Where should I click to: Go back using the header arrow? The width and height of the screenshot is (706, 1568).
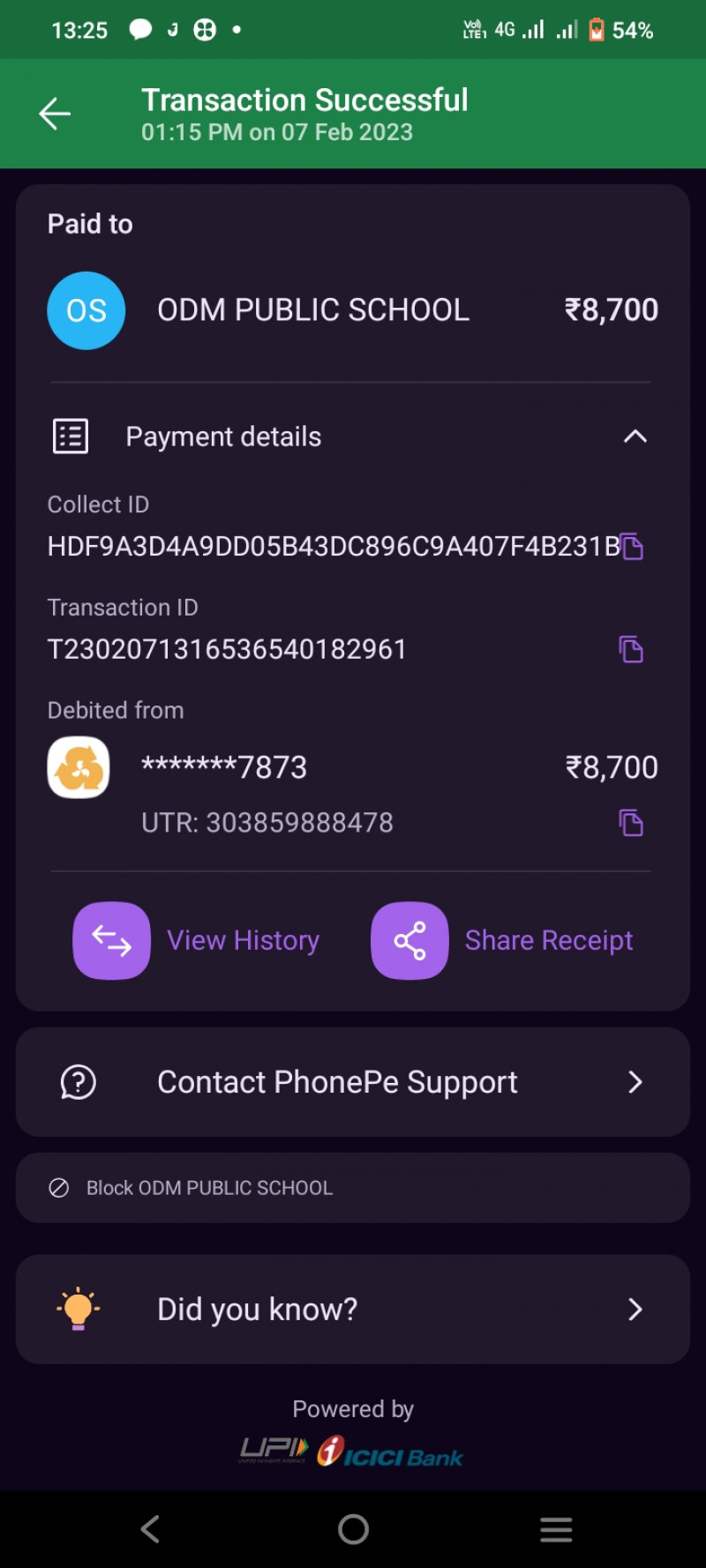(55, 114)
